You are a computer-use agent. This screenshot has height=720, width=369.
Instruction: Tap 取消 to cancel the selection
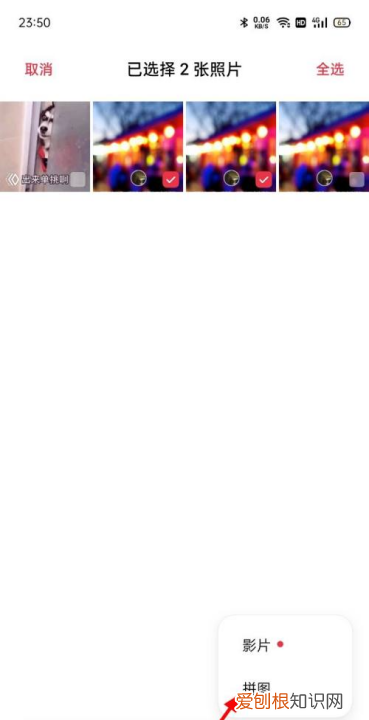[x=39, y=70]
